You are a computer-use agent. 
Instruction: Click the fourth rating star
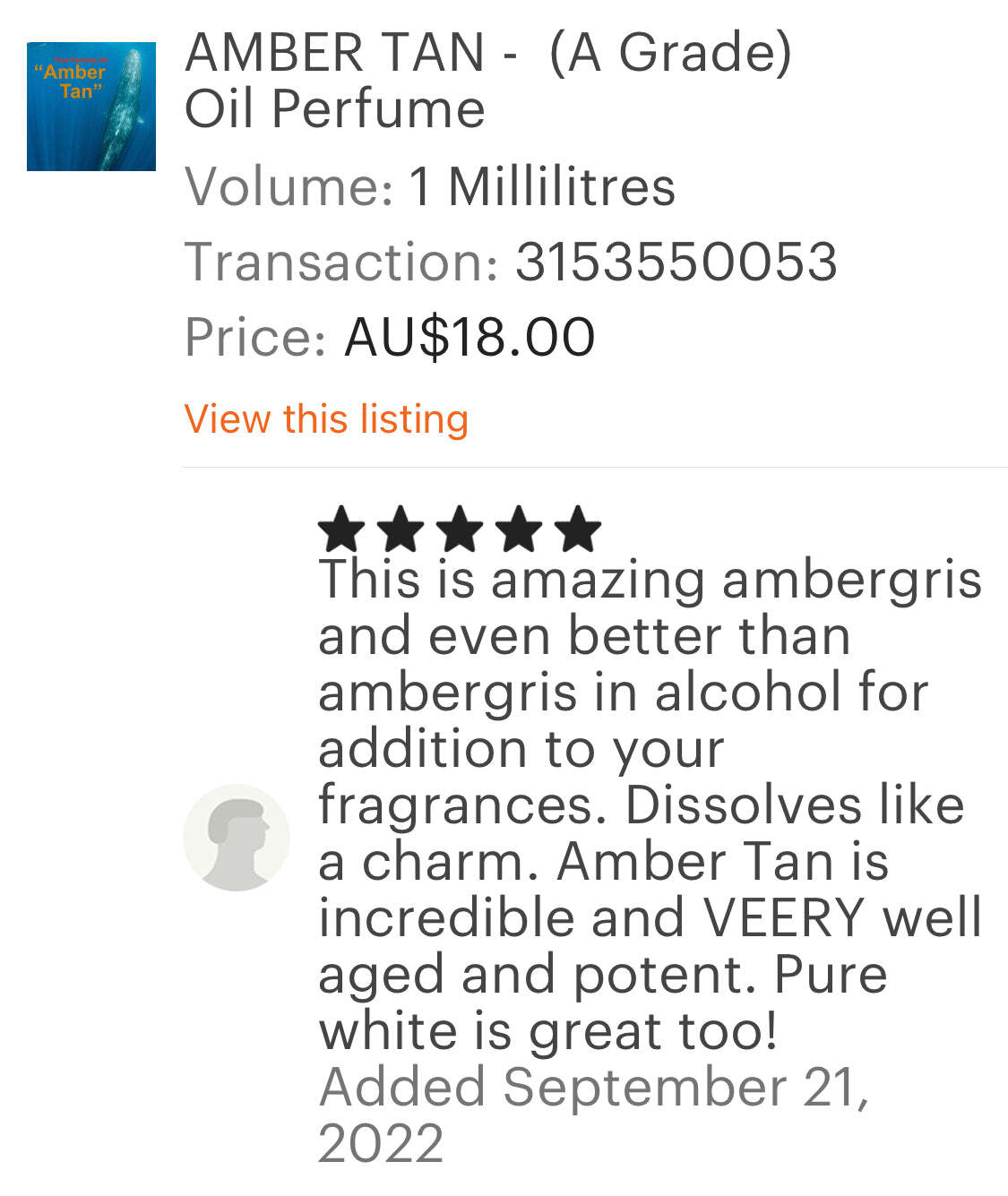[x=519, y=530]
